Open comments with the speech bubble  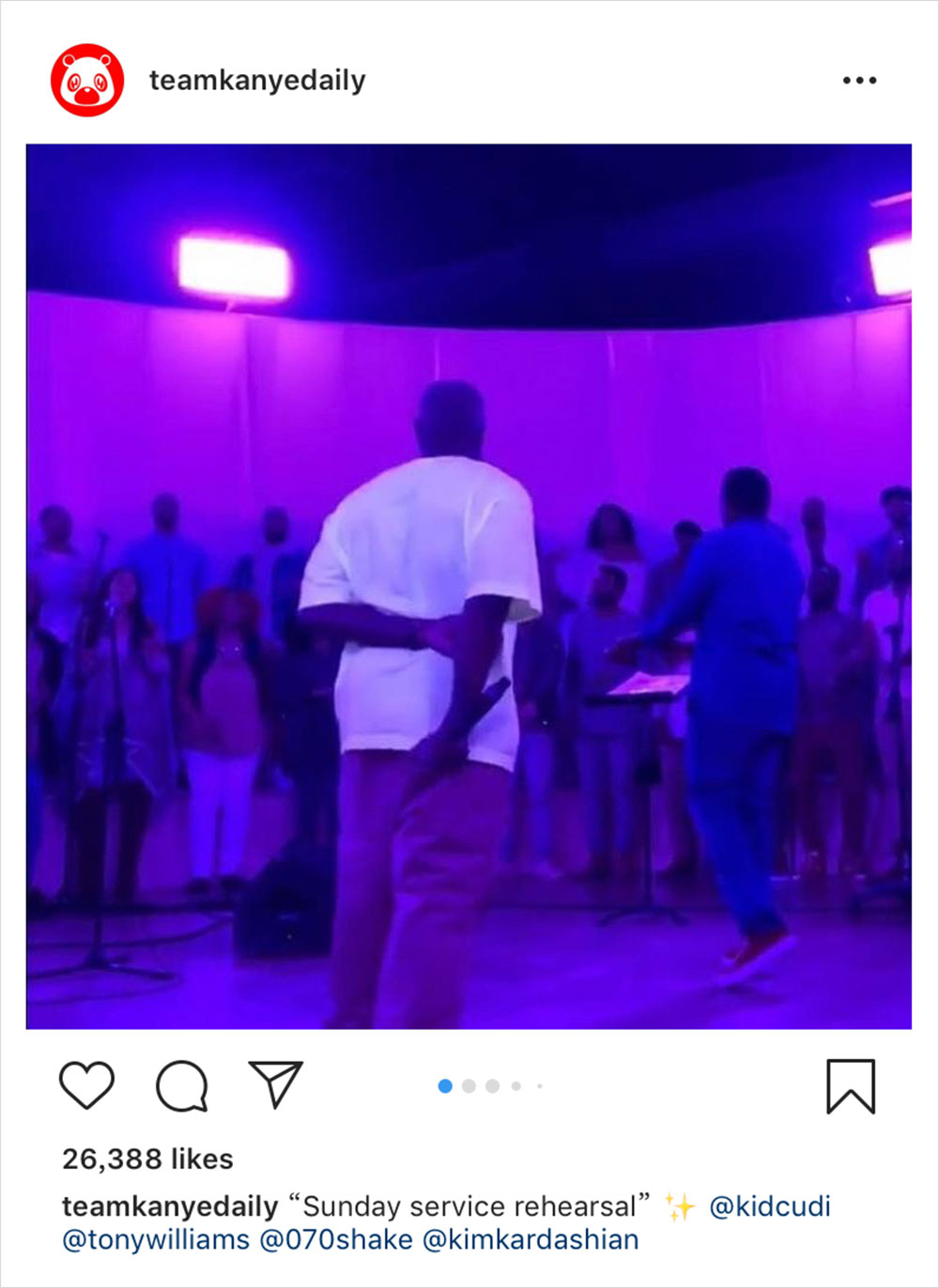(x=181, y=1086)
